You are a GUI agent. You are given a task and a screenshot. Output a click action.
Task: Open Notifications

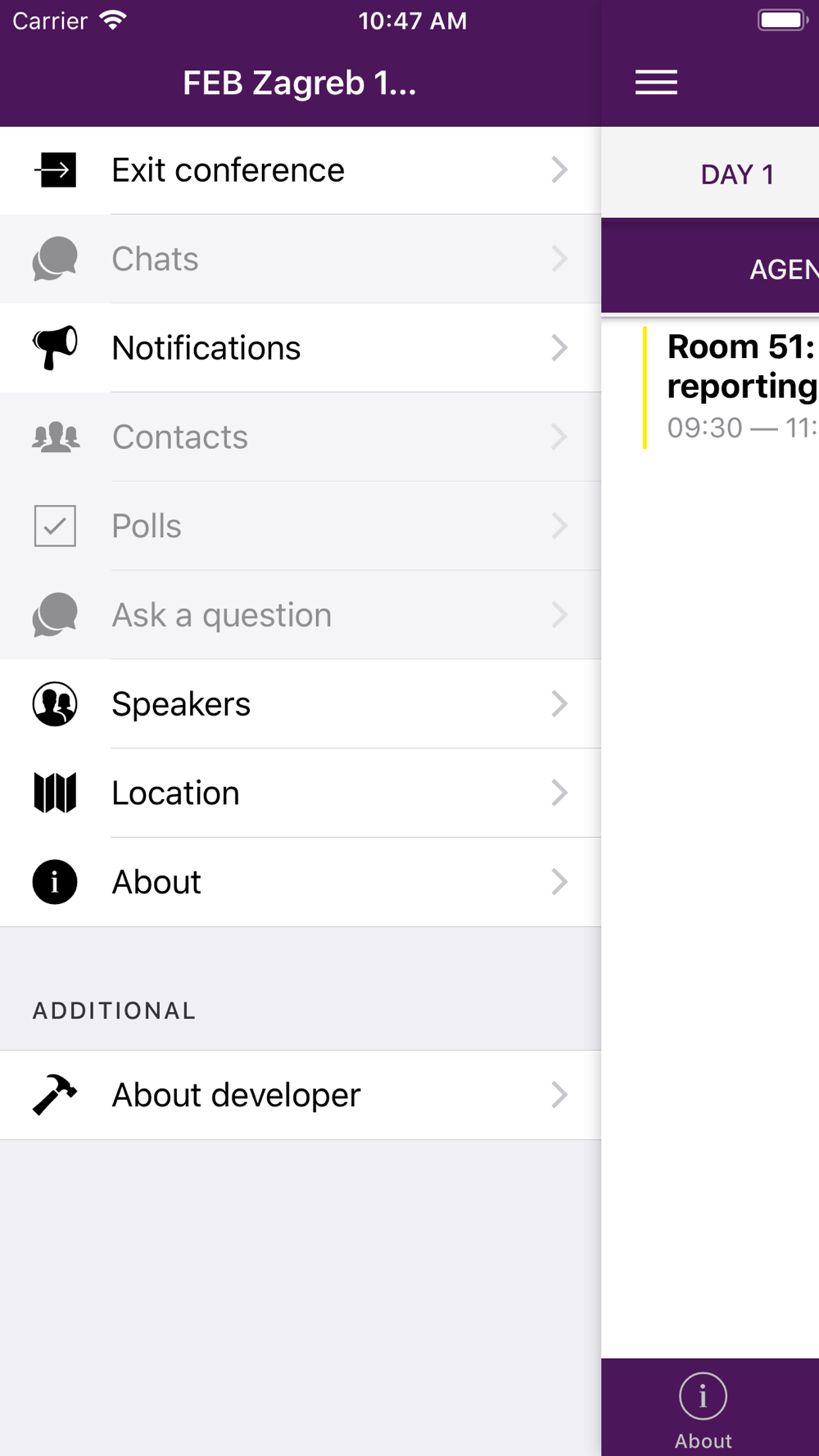pos(301,348)
